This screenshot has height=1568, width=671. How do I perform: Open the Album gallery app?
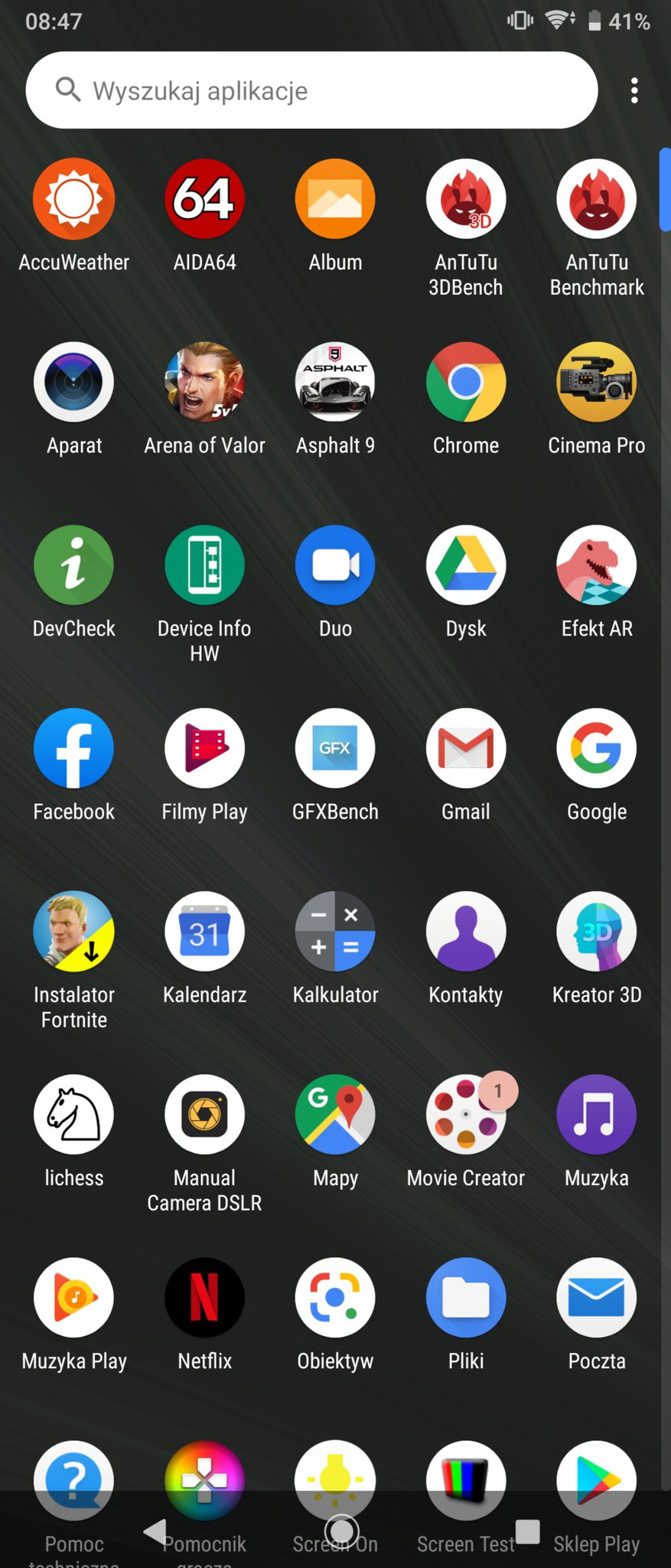(335, 199)
